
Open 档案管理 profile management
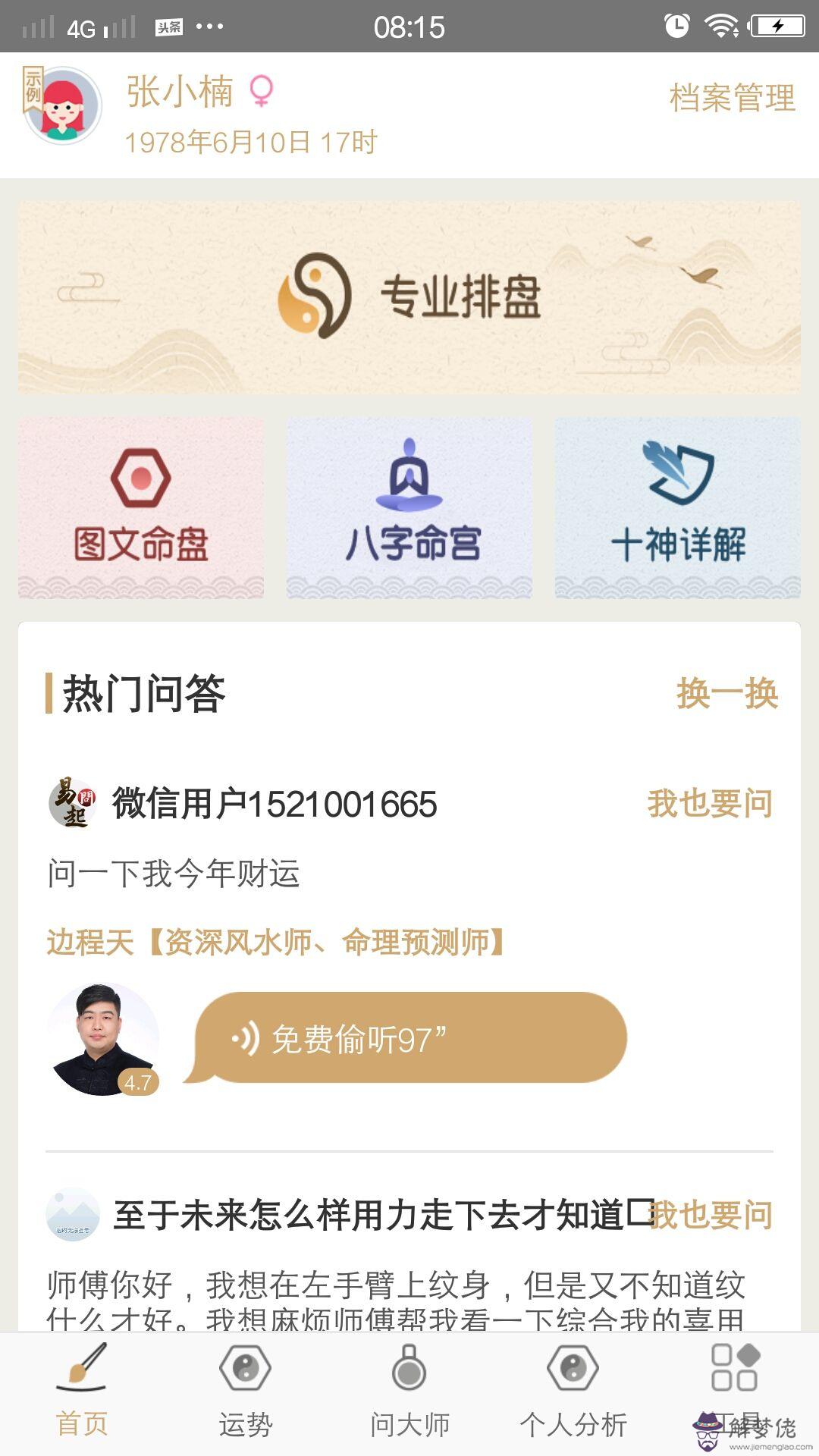732,99
